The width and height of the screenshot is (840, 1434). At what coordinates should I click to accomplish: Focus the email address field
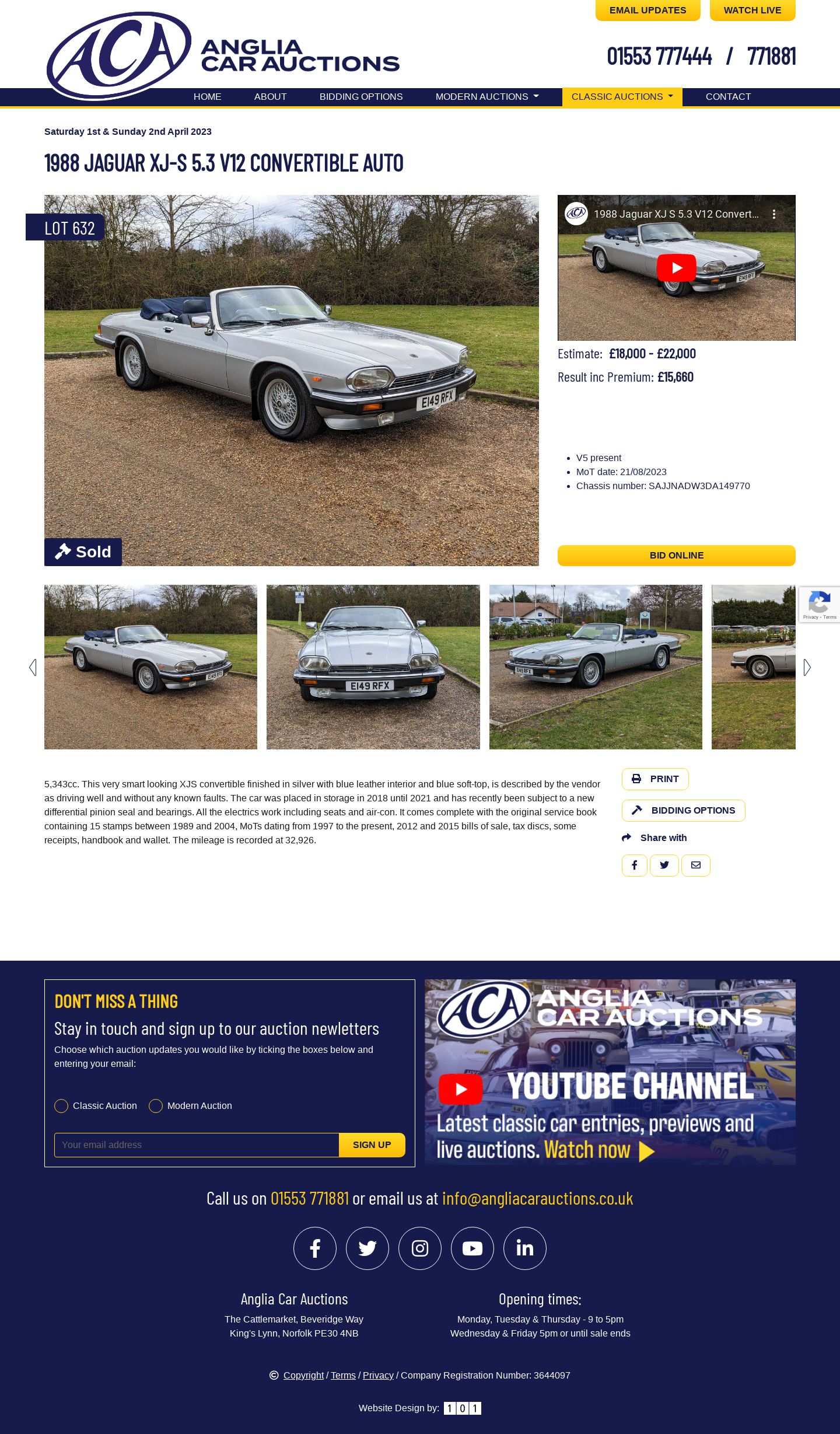(x=197, y=1145)
